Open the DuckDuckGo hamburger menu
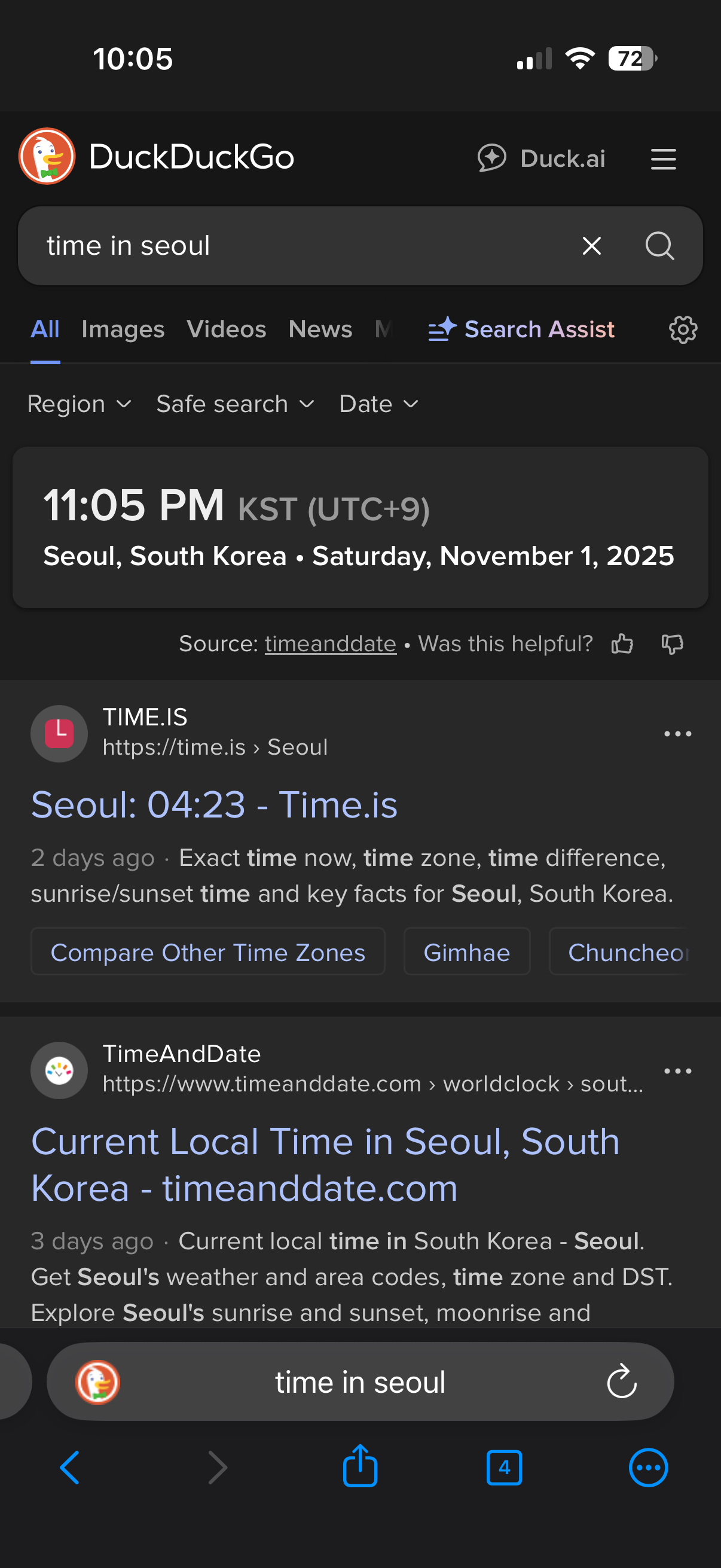 click(x=662, y=160)
